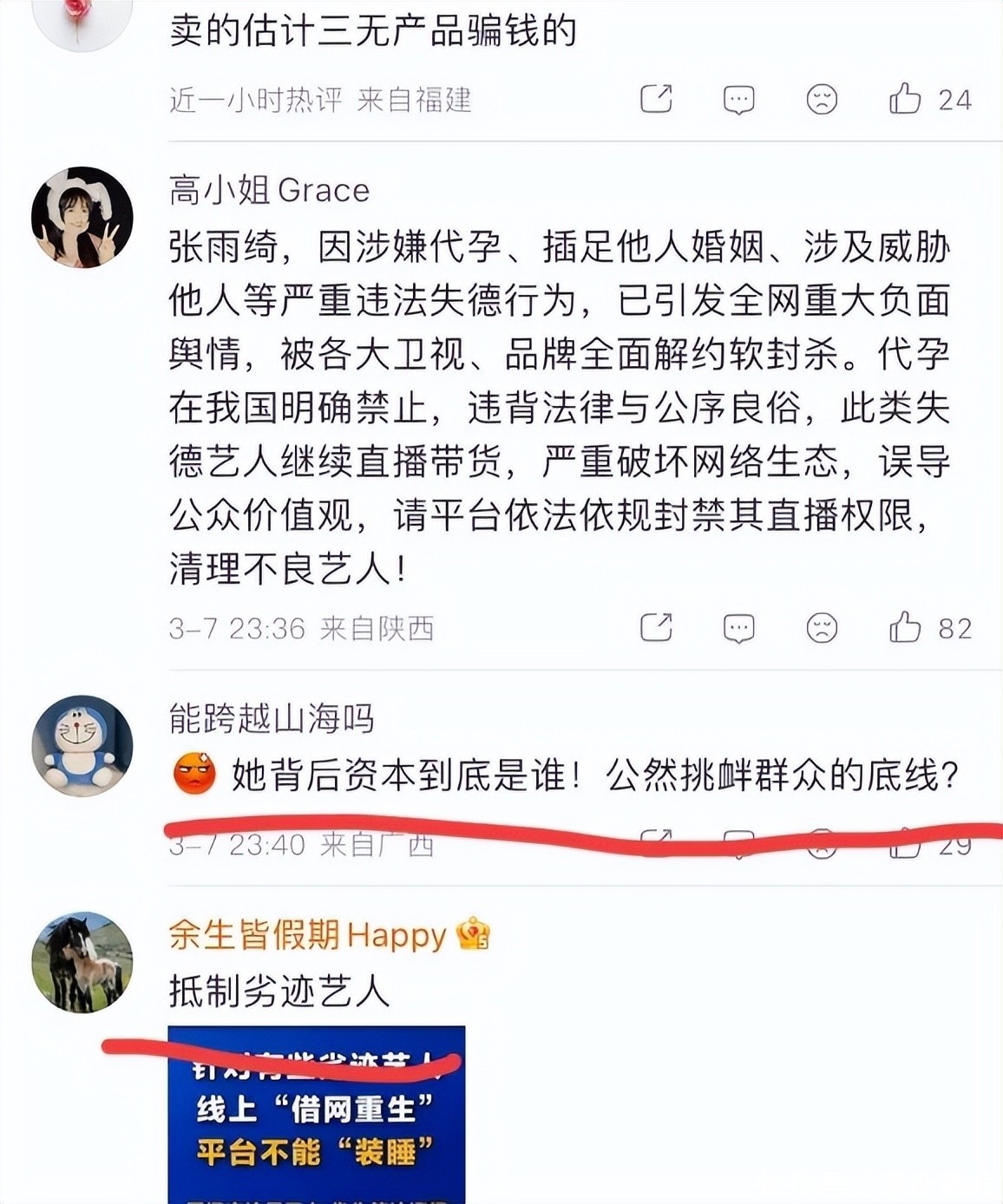This screenshot has height=1204, width=1003.
Task: Like 高小姐Grace's comment
Action: pyautogui.click(x=905, y=627)
